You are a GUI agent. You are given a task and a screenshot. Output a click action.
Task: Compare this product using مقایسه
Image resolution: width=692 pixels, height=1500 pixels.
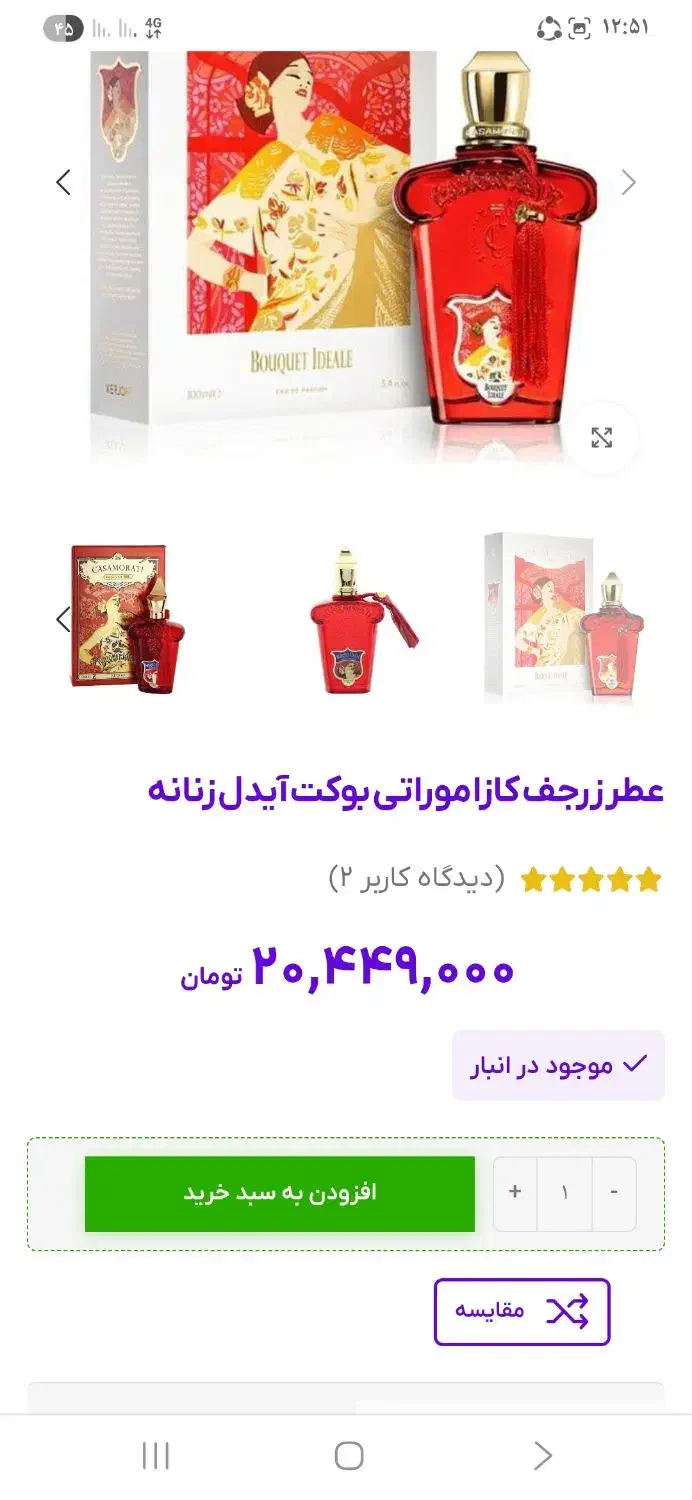tap(521, 1311)
